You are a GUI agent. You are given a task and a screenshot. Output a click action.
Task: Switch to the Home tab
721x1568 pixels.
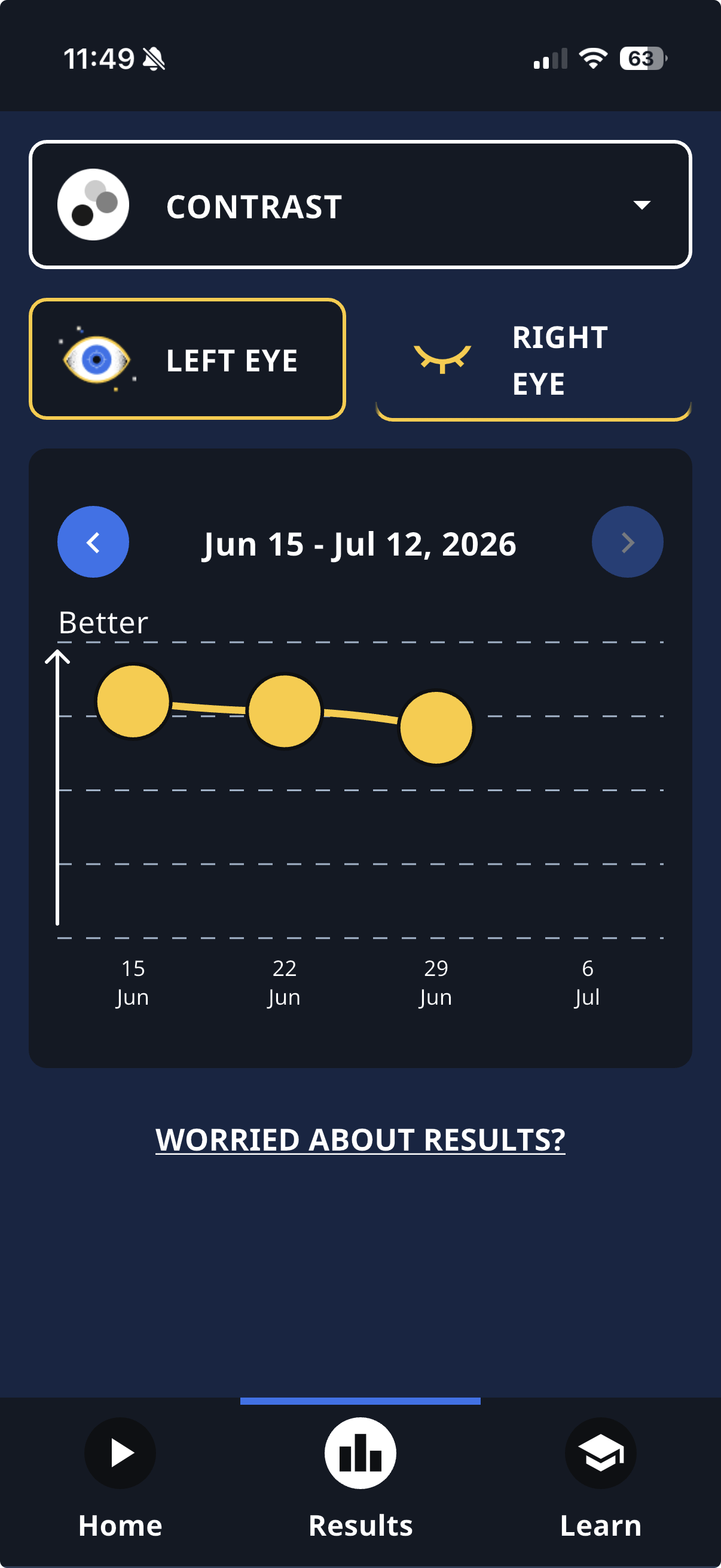point(120,1479)
